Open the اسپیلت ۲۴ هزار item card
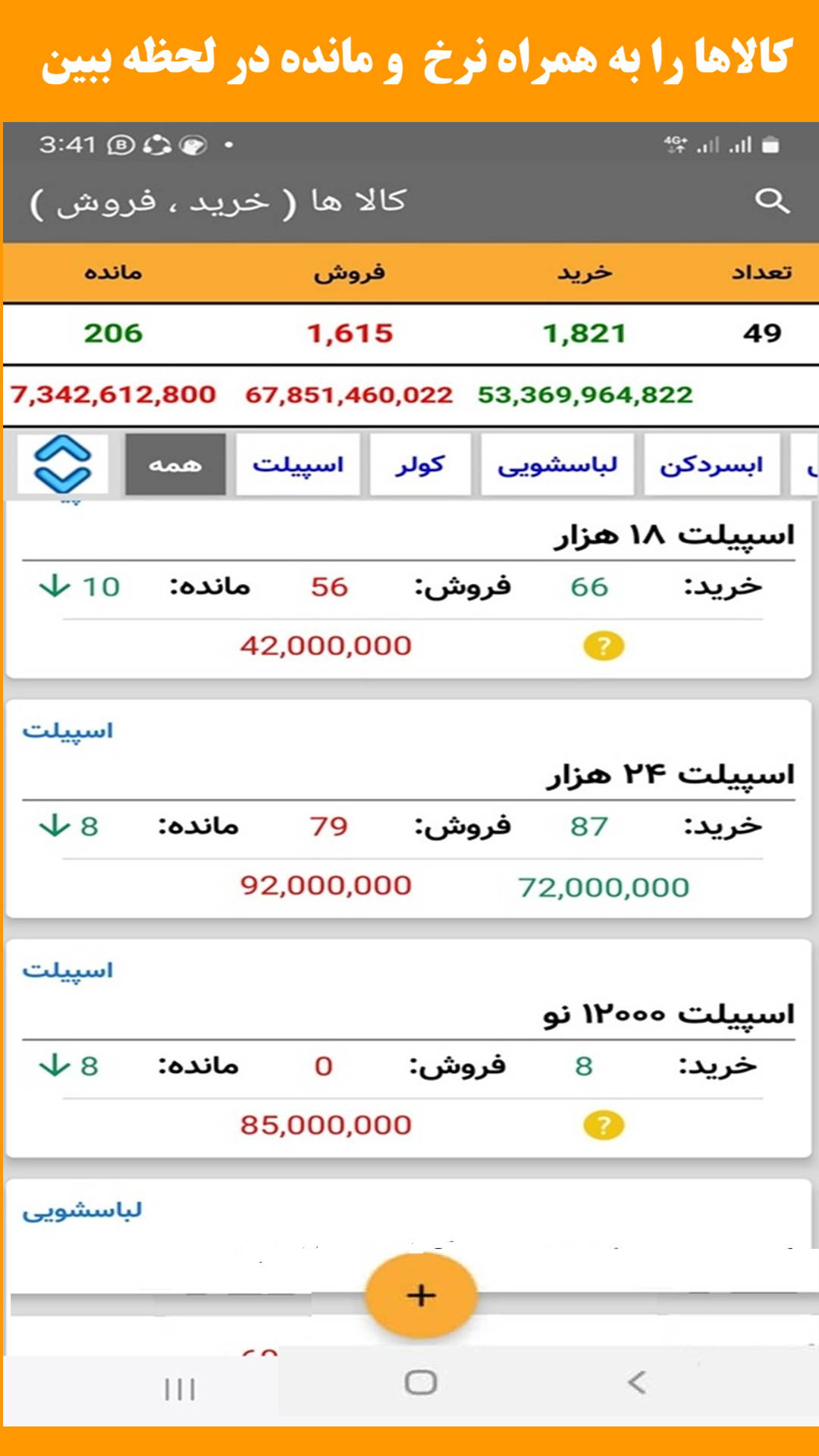This screenshot has width=819, height=1456. click(x=409, y=809)
